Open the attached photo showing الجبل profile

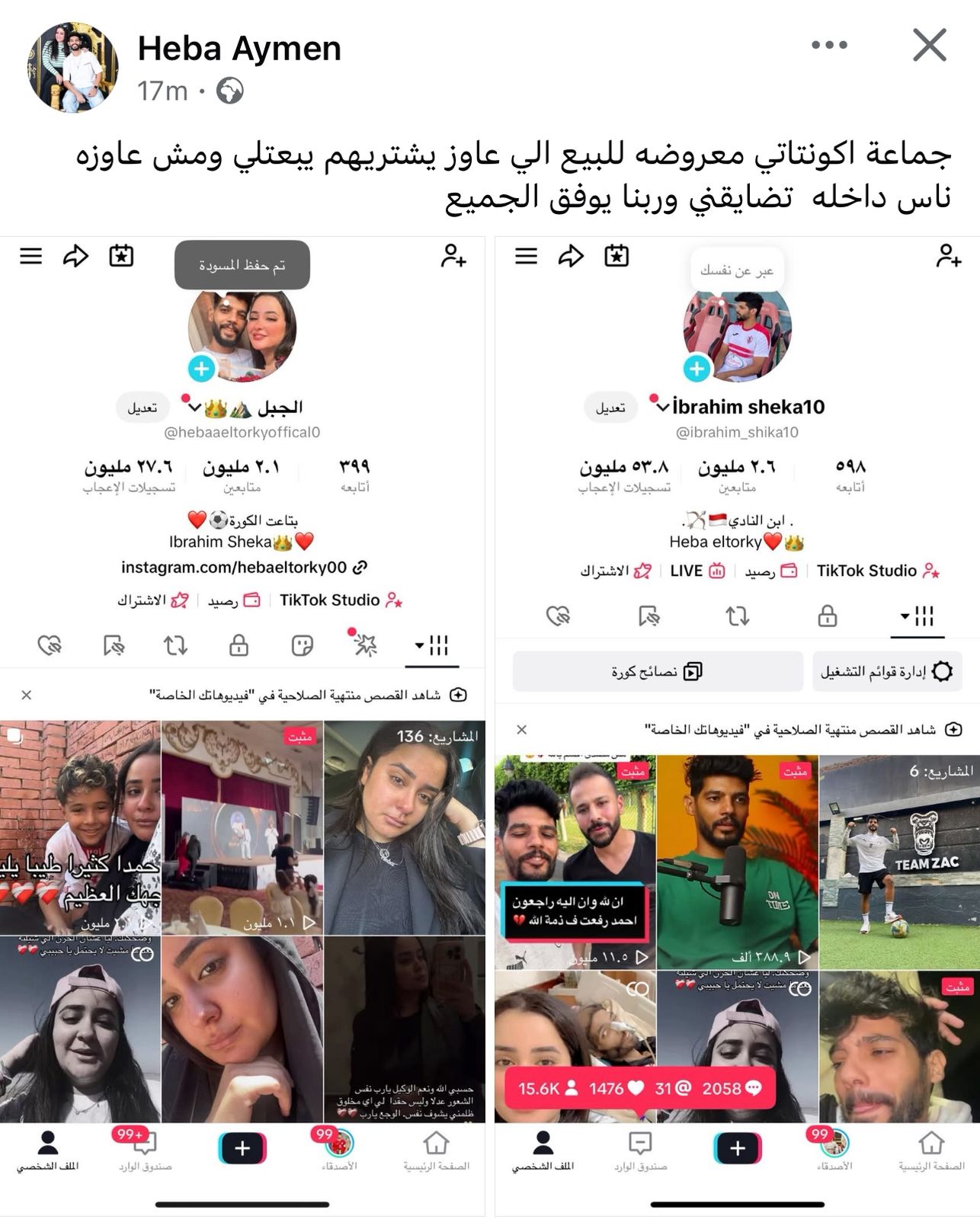242,724
